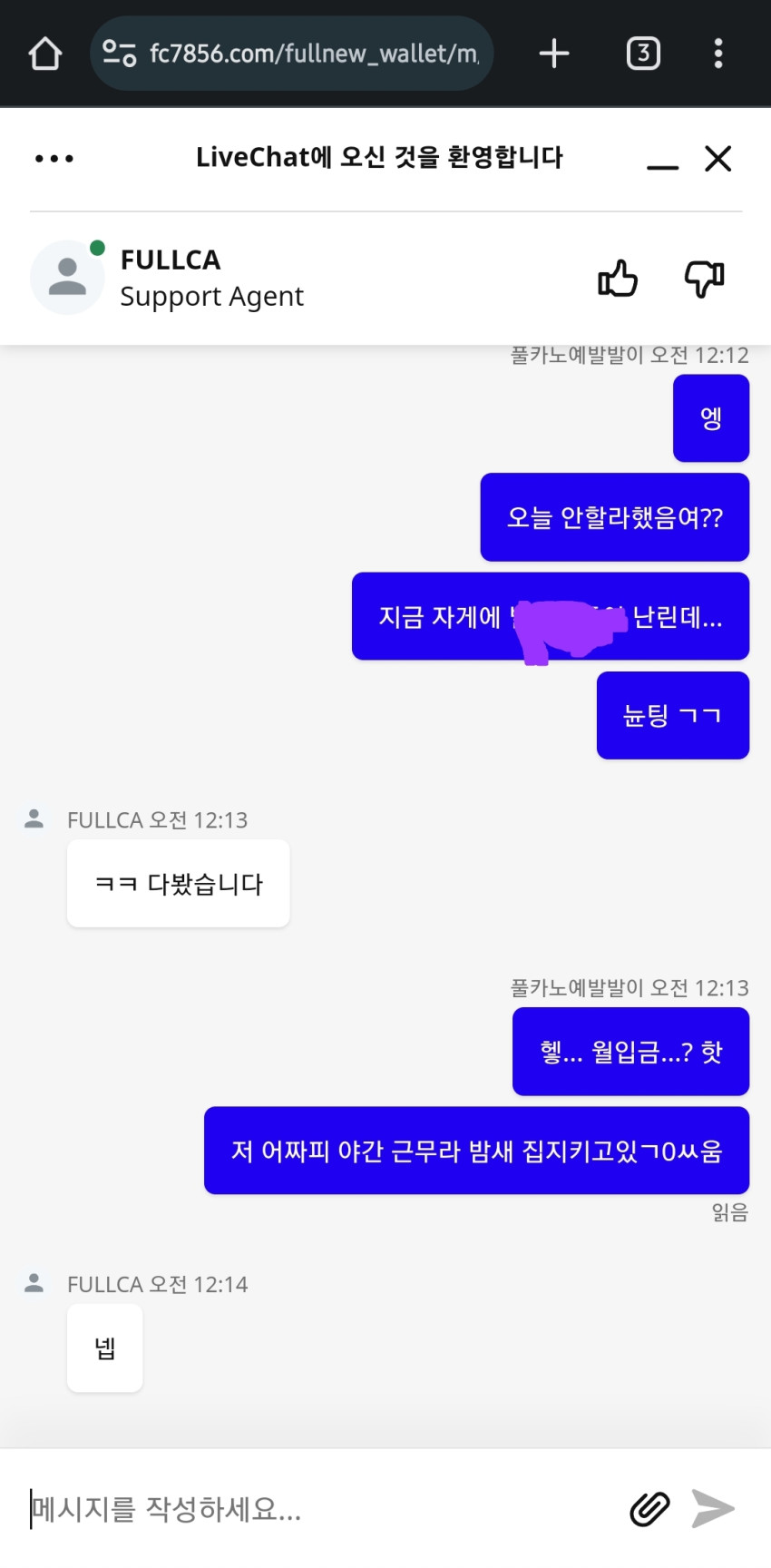
Task: Open the browser's three-dot overflow menu
Action: click(718, 54)
